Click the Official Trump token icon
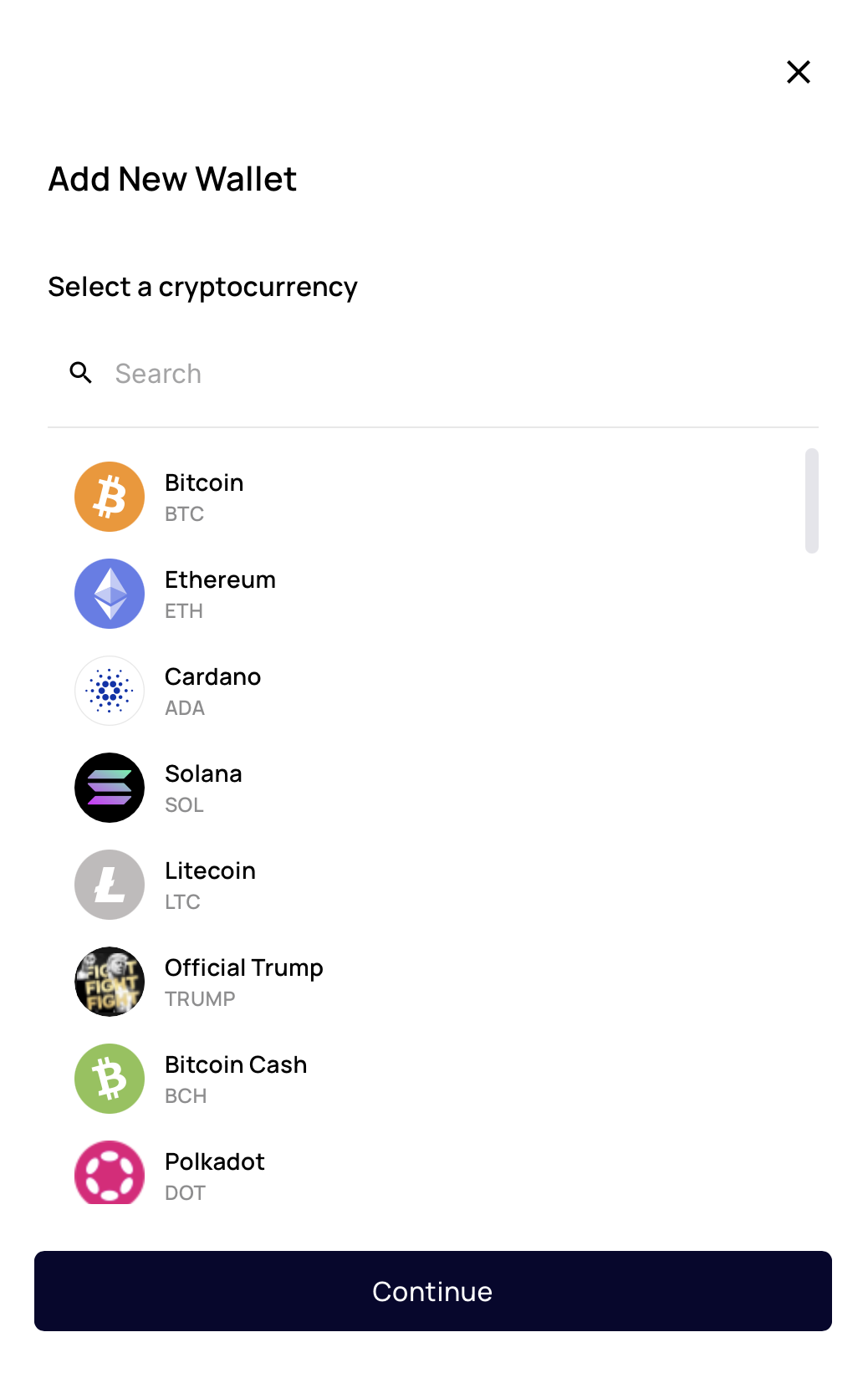 point(110,982)
